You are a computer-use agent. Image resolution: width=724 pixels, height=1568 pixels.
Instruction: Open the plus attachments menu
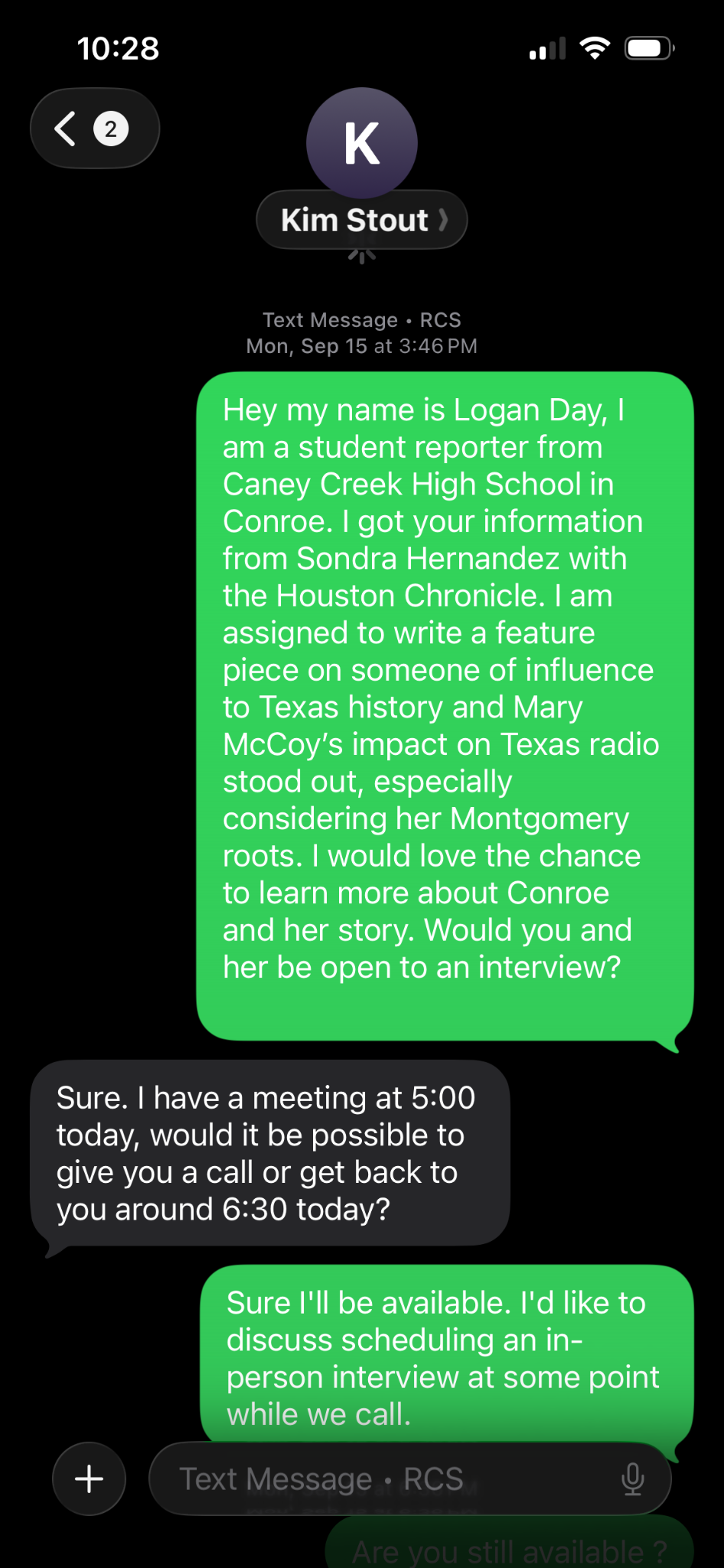coord(89,1478)
